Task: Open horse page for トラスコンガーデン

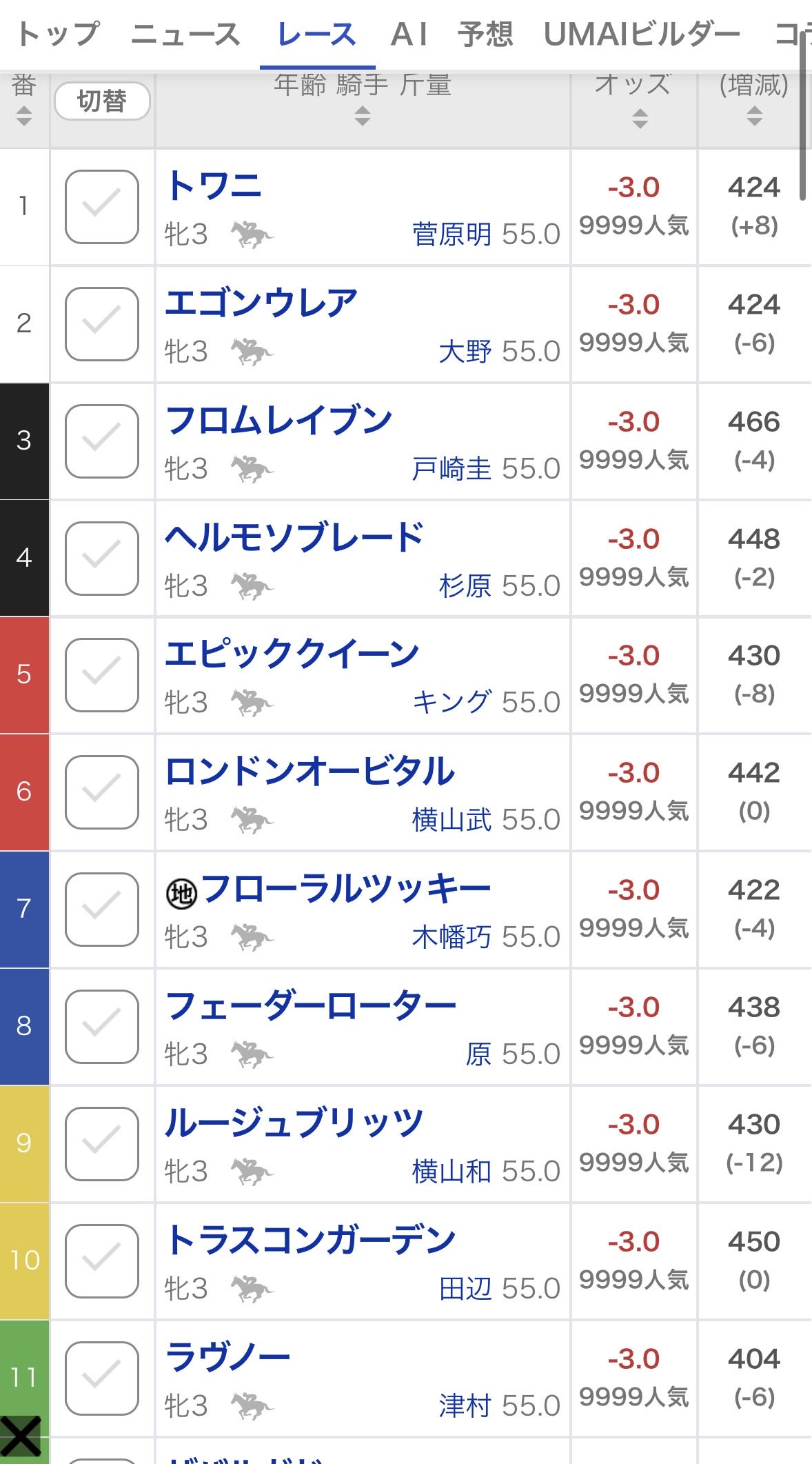Action: click(310, 1239)
